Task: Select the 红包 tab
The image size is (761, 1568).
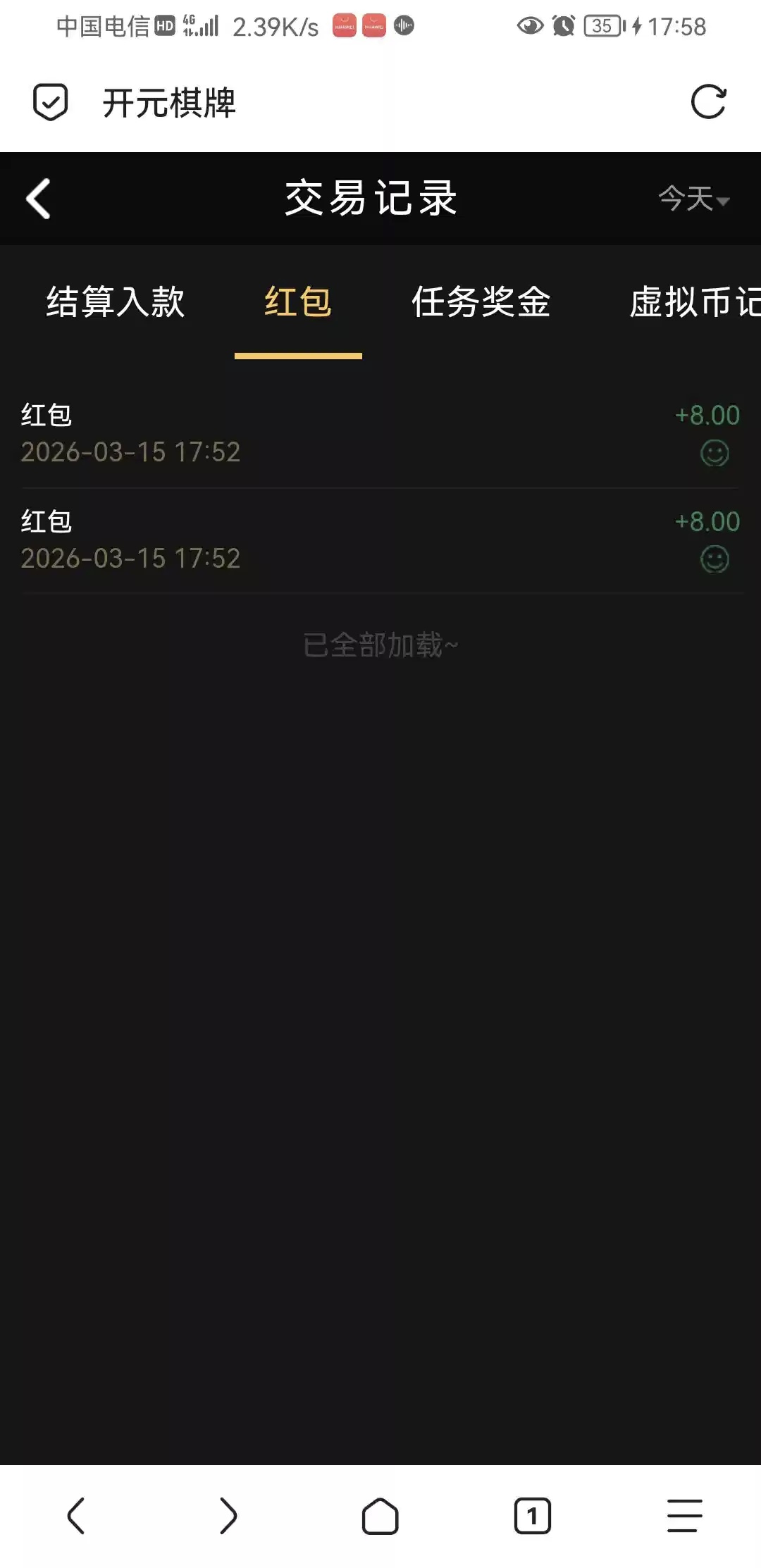Action: tap(298, 302)
